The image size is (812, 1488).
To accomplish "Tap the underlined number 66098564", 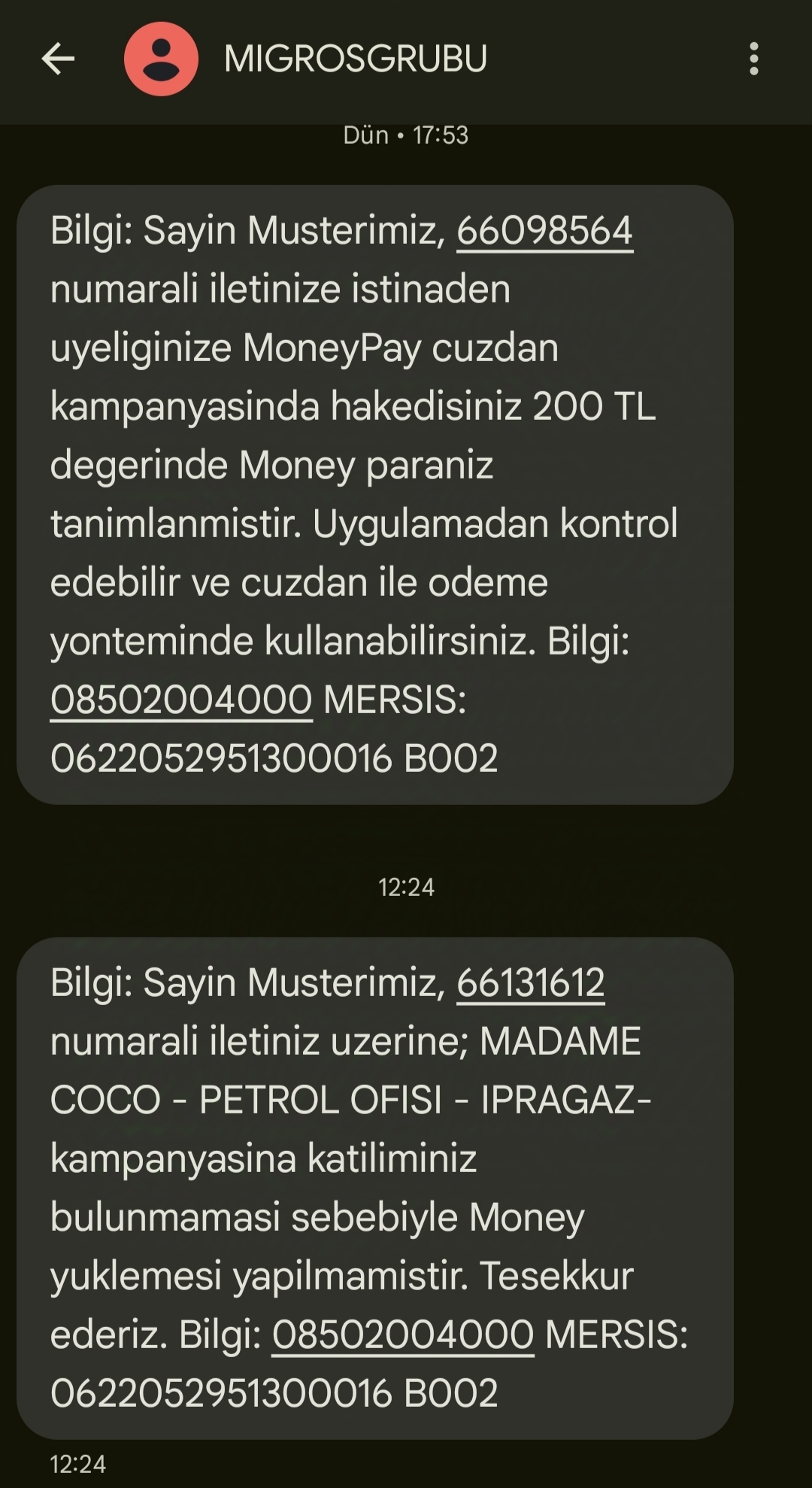I will click(544, 231).
